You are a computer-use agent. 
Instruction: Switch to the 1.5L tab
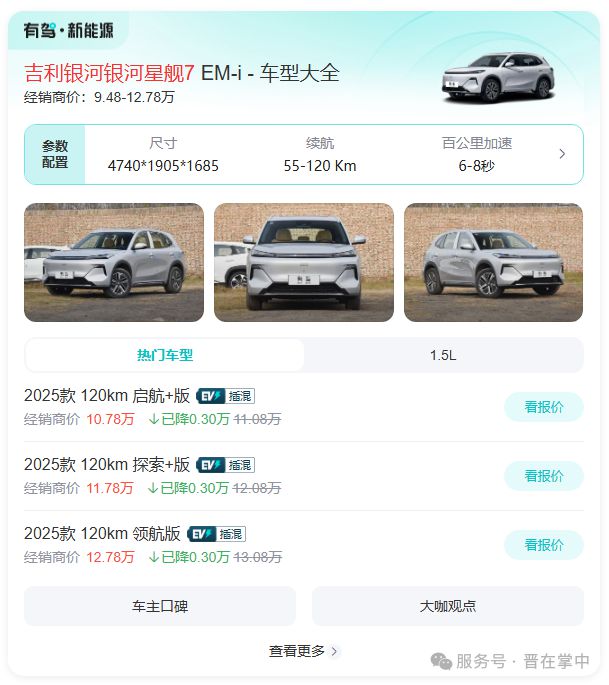click(443, 355)
